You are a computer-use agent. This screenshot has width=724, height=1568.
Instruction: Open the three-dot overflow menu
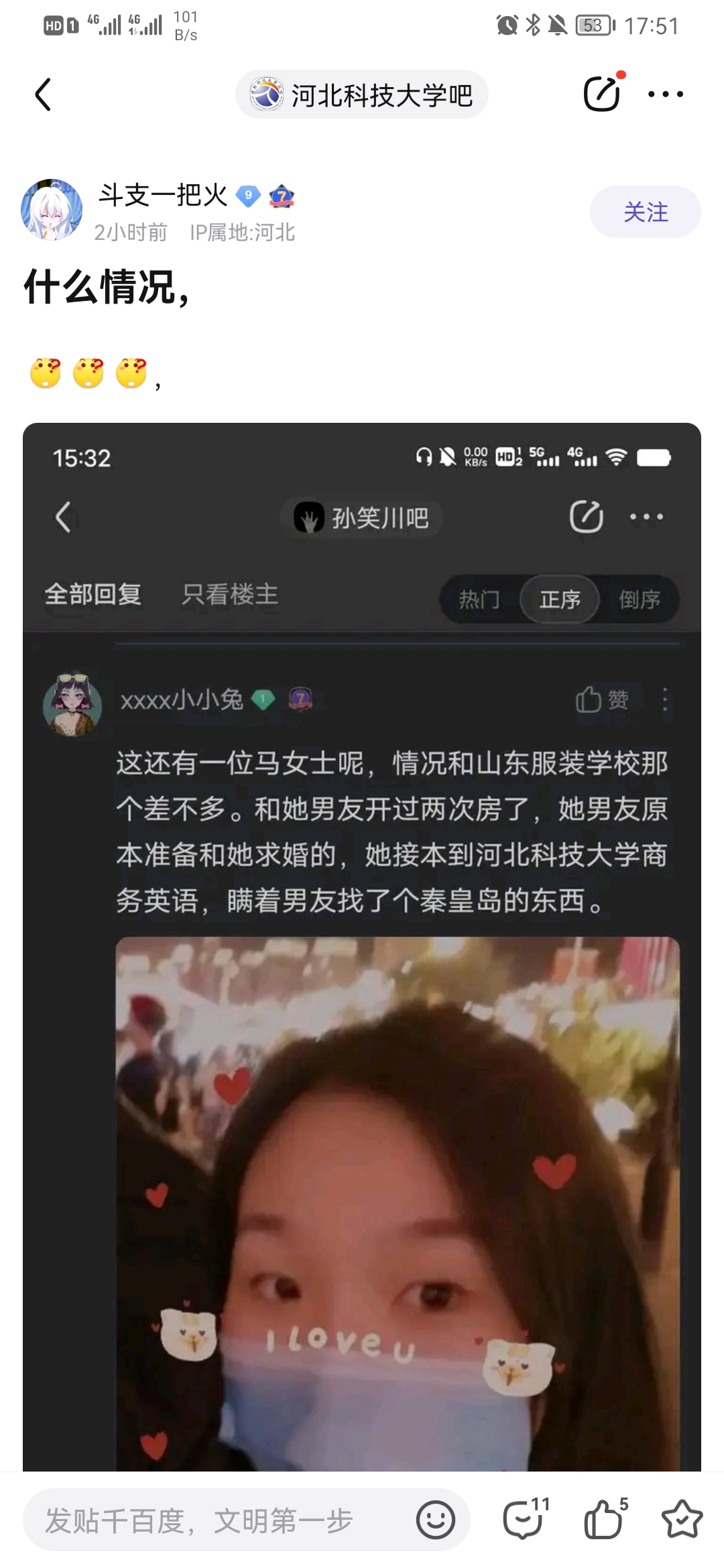click(666, 94)
